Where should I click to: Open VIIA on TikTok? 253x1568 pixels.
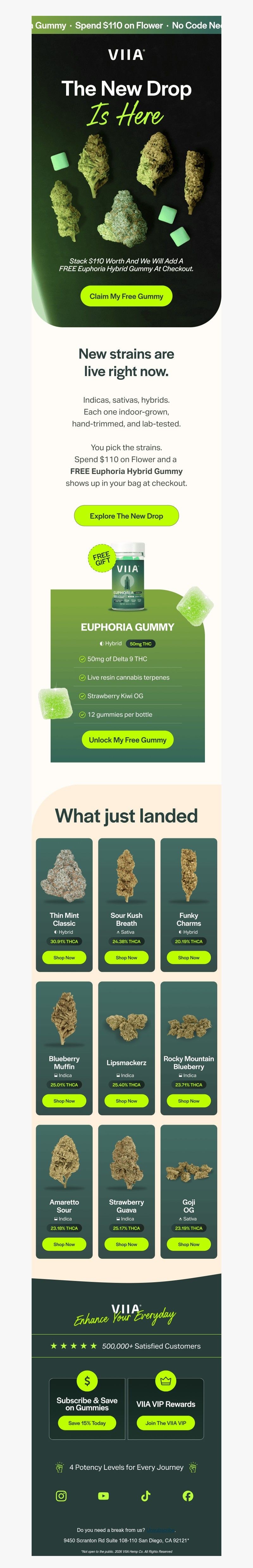click(146, 1495)
